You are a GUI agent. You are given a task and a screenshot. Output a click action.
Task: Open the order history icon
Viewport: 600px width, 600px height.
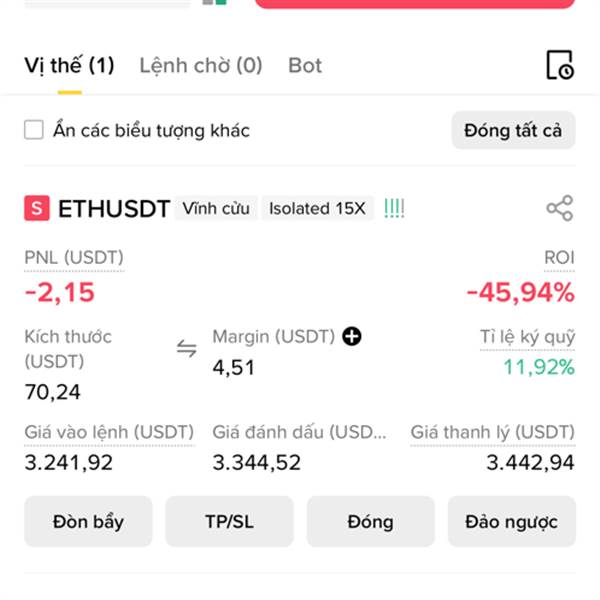[x=559, y=65]
